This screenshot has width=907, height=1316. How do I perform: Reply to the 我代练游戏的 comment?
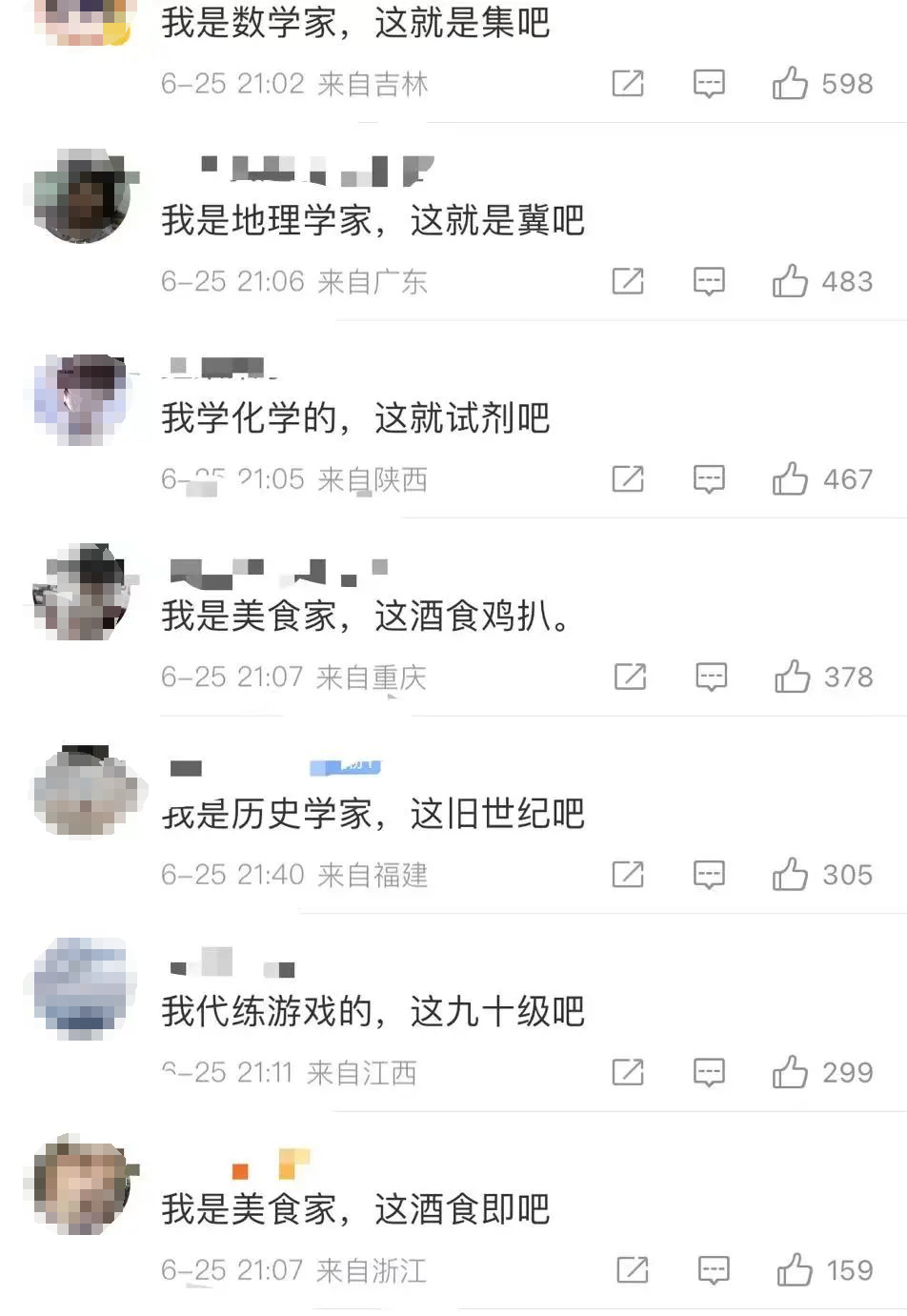(x=708, y=1072)
